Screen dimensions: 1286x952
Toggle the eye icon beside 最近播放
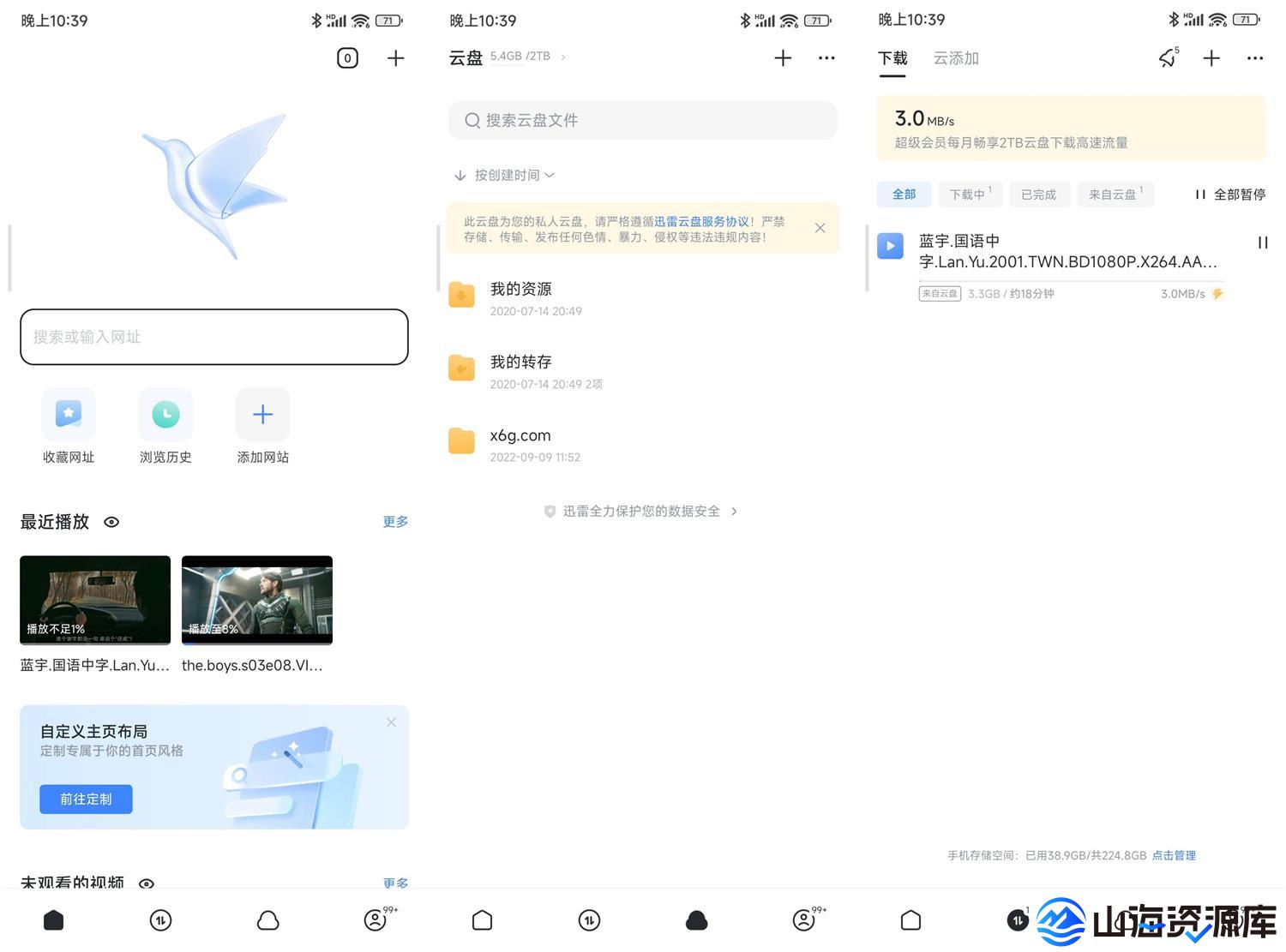[x=111, y=522]
